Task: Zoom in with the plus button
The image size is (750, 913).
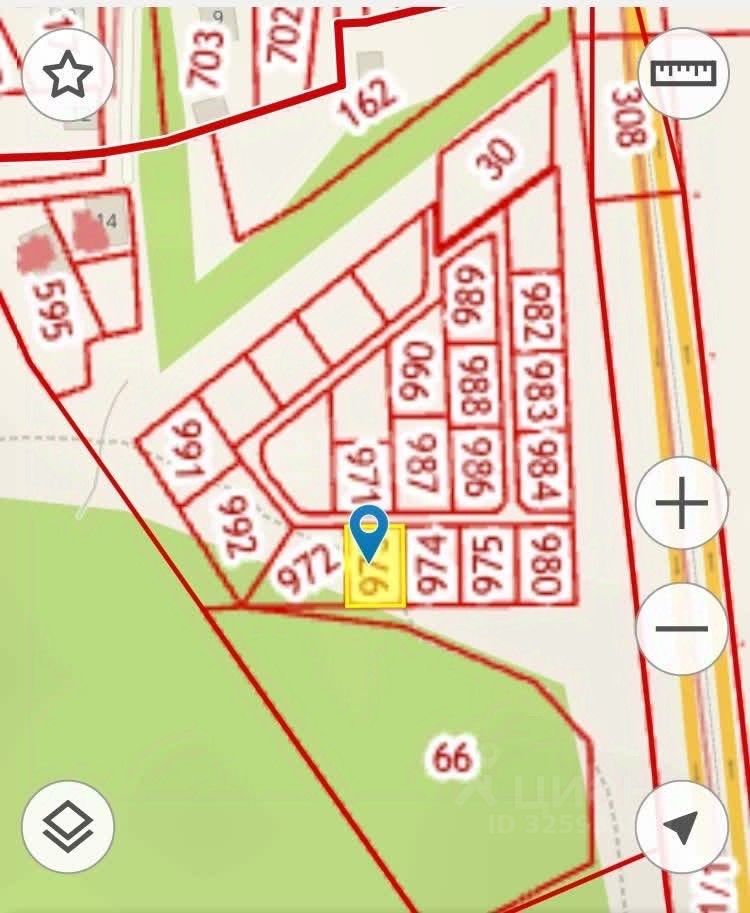Action: click(x=682, y=503)
